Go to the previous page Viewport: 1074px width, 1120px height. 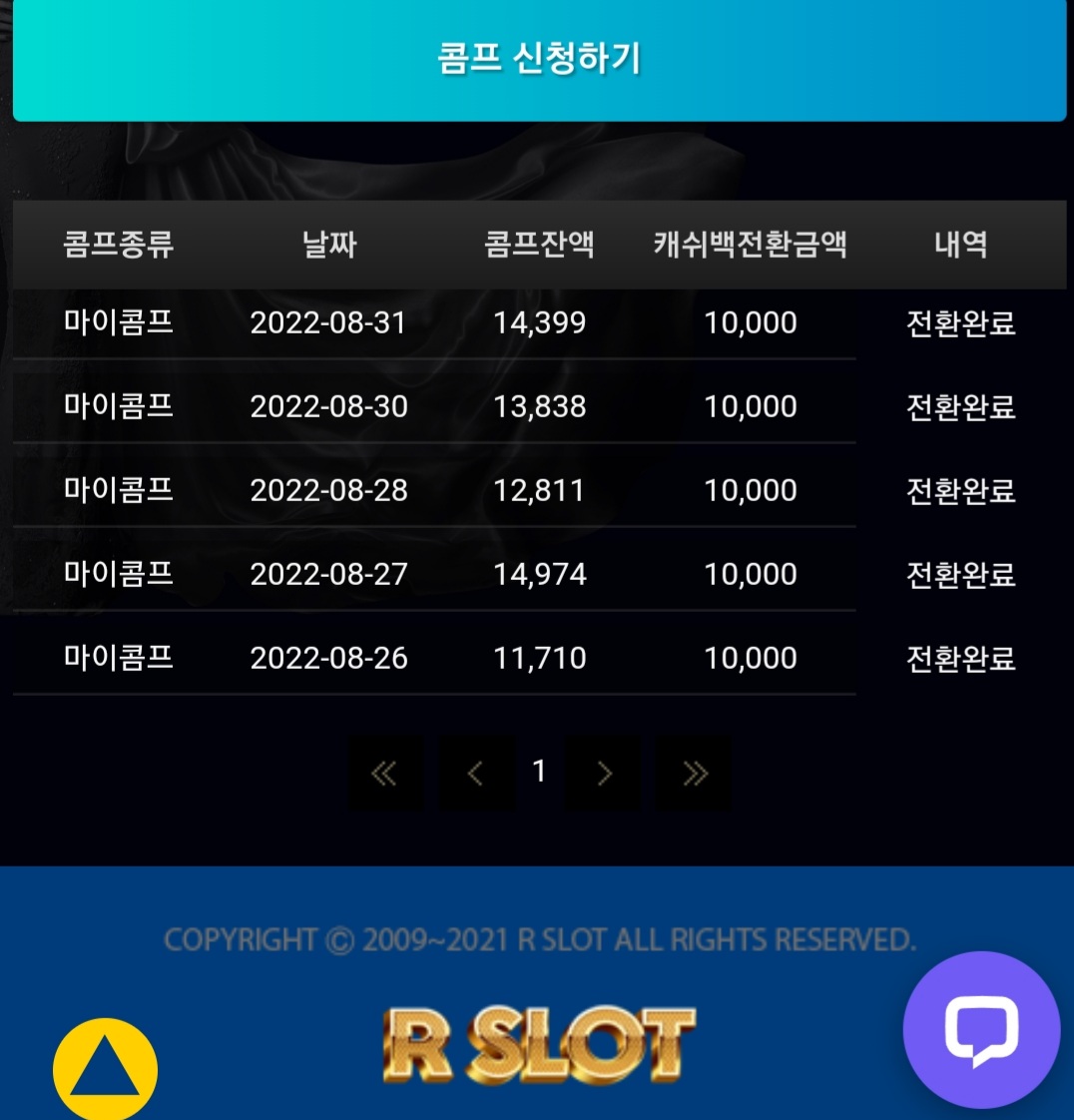[476, 773]
